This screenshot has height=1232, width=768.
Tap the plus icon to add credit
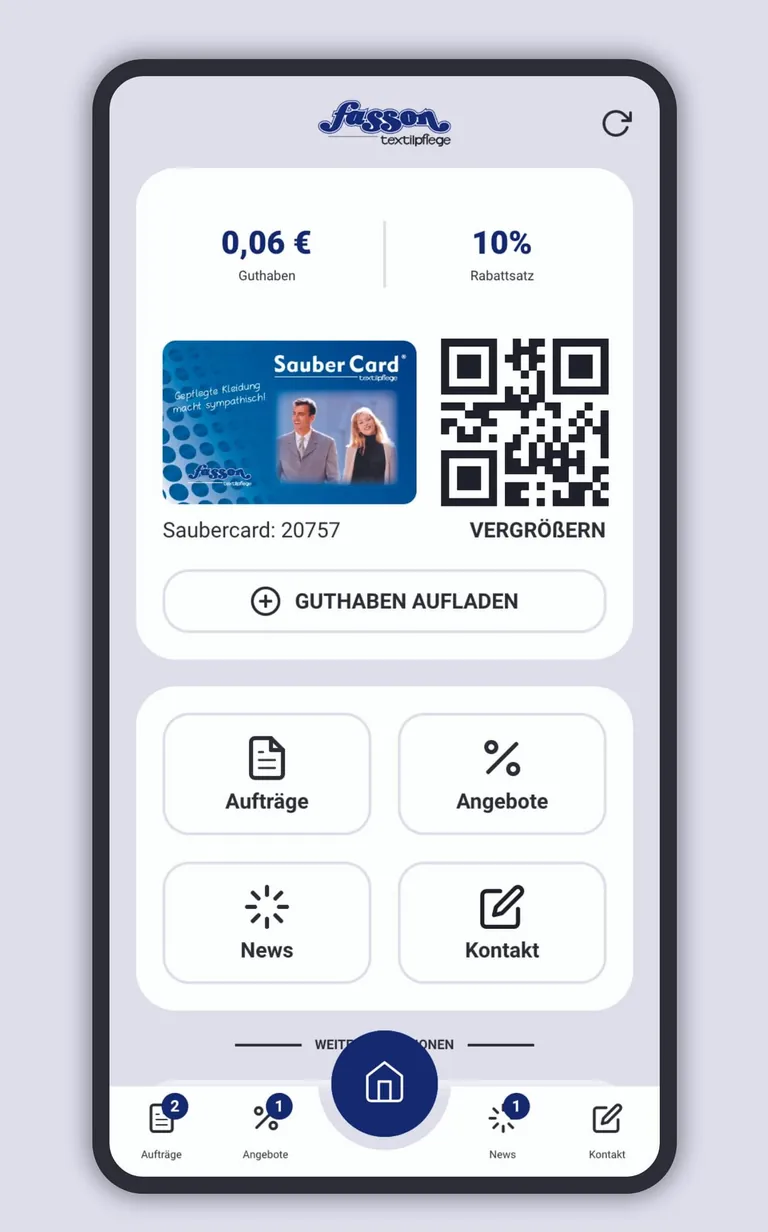coord(265,601)
